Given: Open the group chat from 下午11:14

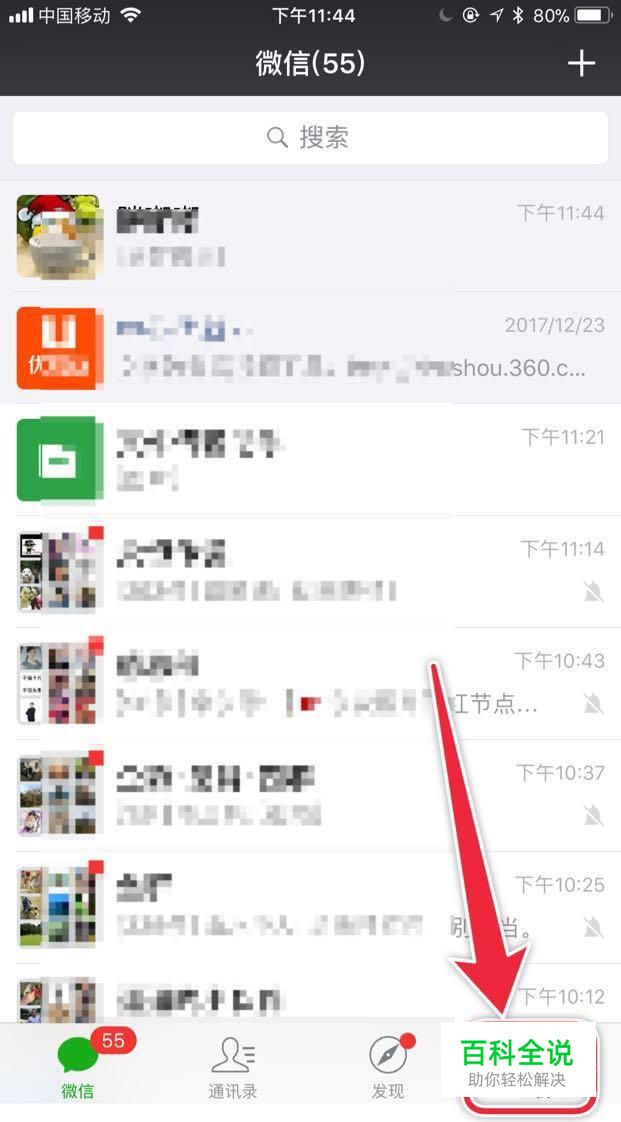Looking at the screenshot, I should point(310,571).
